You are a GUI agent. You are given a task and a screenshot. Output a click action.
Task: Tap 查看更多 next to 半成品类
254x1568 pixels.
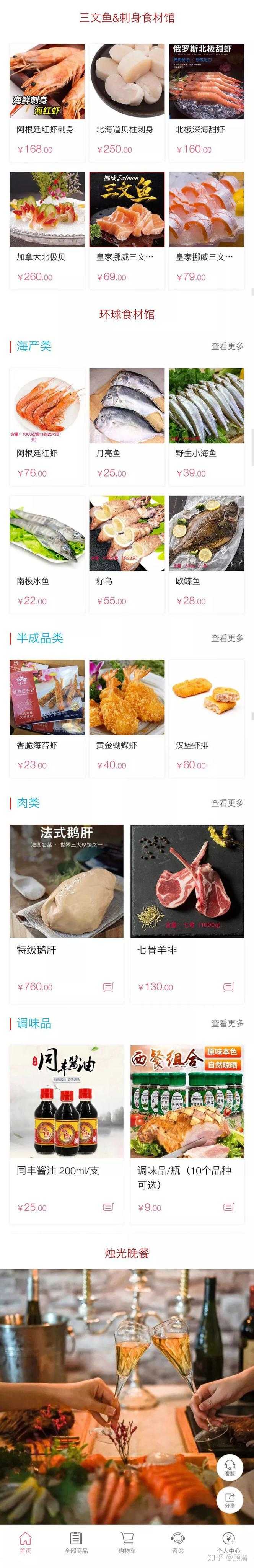click(227, 638)
